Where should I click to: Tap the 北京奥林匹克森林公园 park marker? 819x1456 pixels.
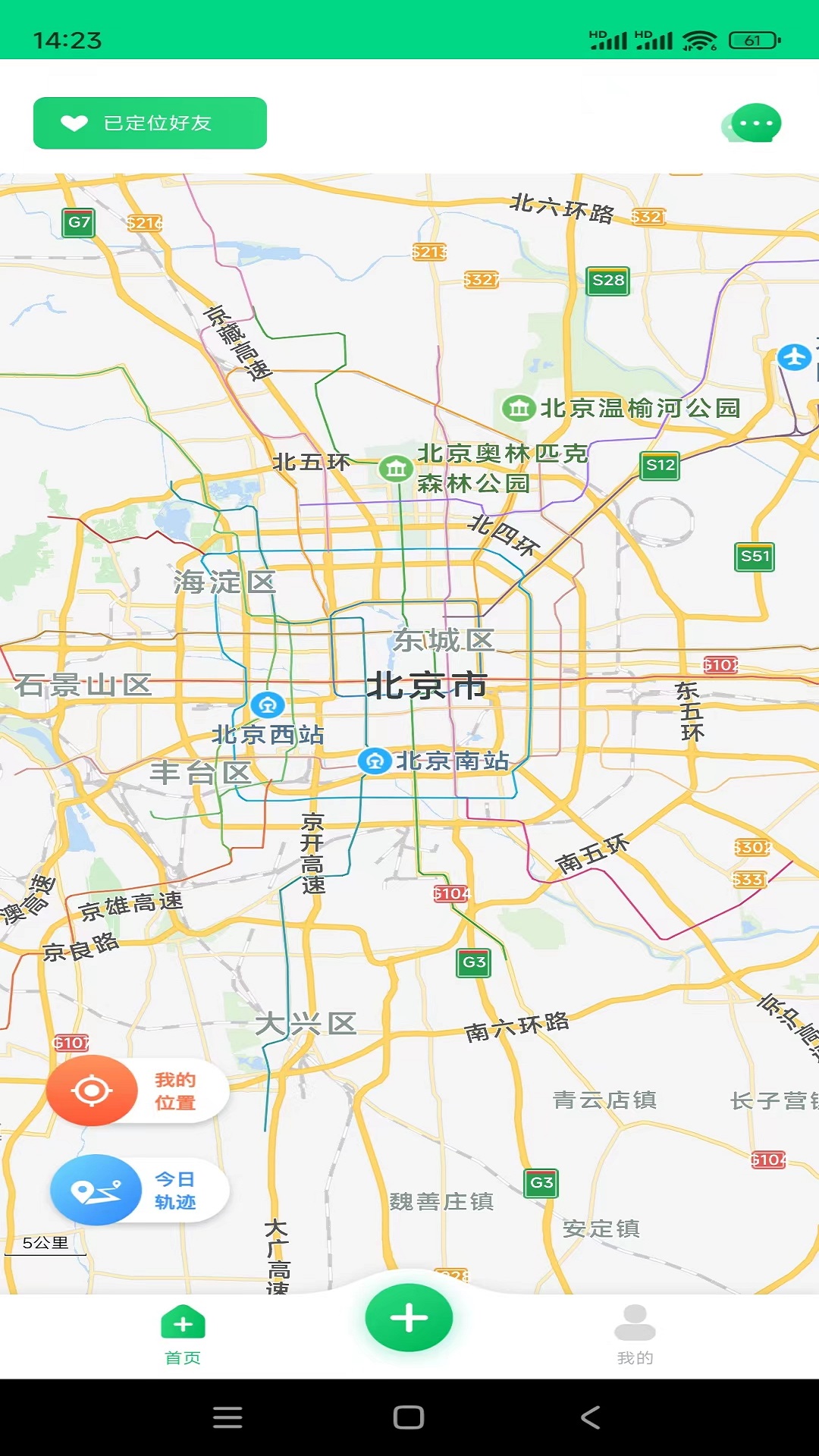pyautogui.click(x=394, y=469)
